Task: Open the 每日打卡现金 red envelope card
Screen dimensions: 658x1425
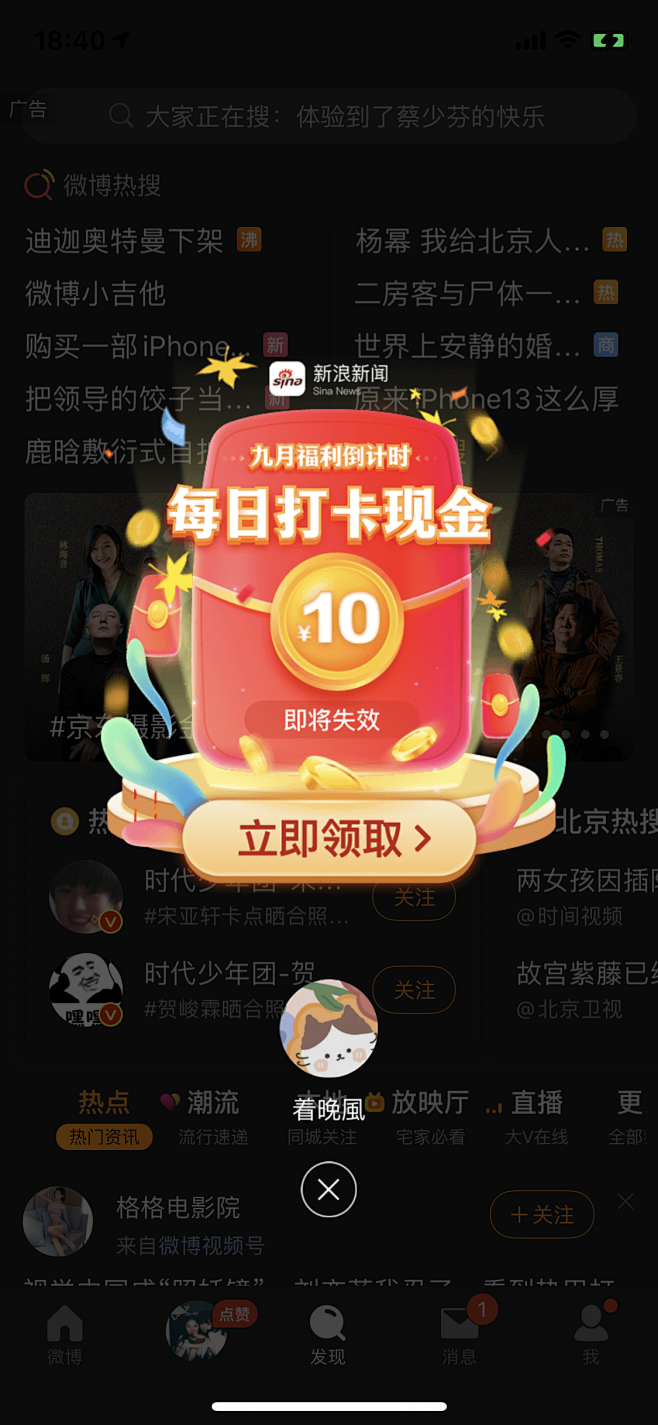Action: coord(330,600)
